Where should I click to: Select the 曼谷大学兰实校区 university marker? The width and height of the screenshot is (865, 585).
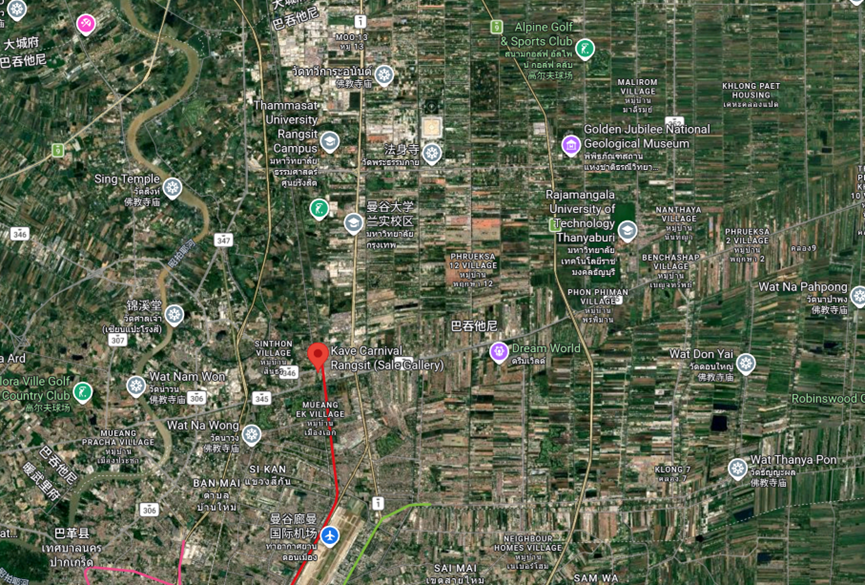tap(353, 223)
